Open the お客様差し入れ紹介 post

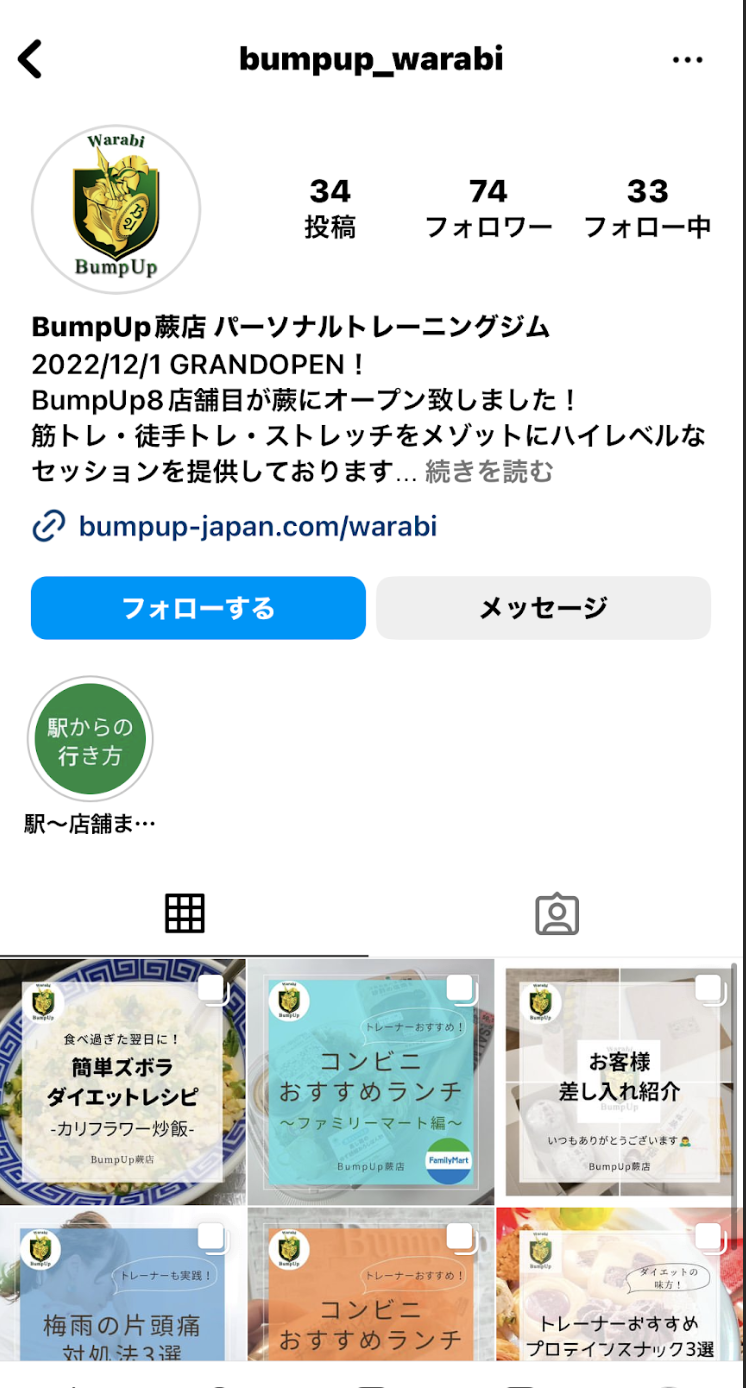pyautogui.click(x=620, y=1078)
